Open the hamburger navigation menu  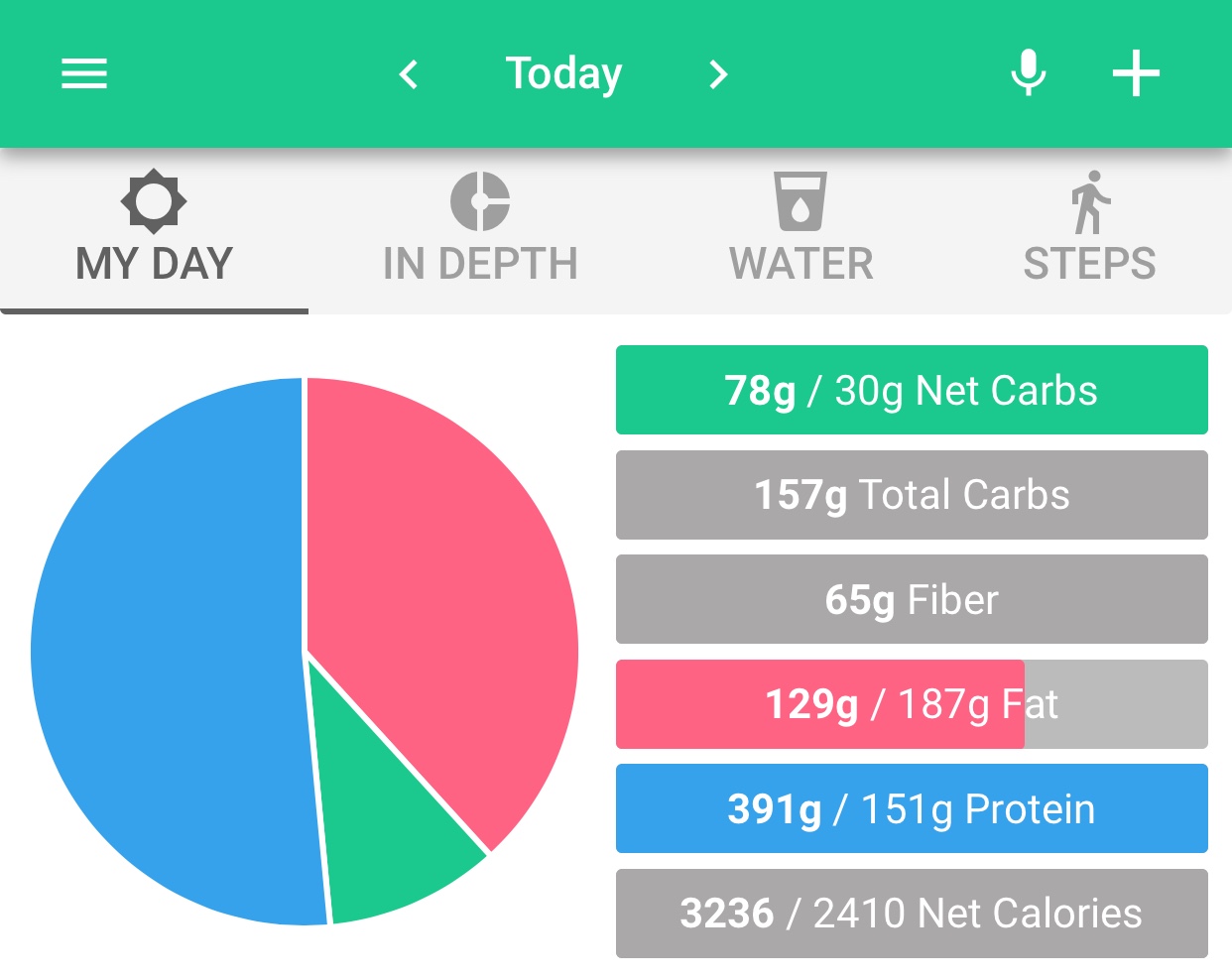(84, 73)
